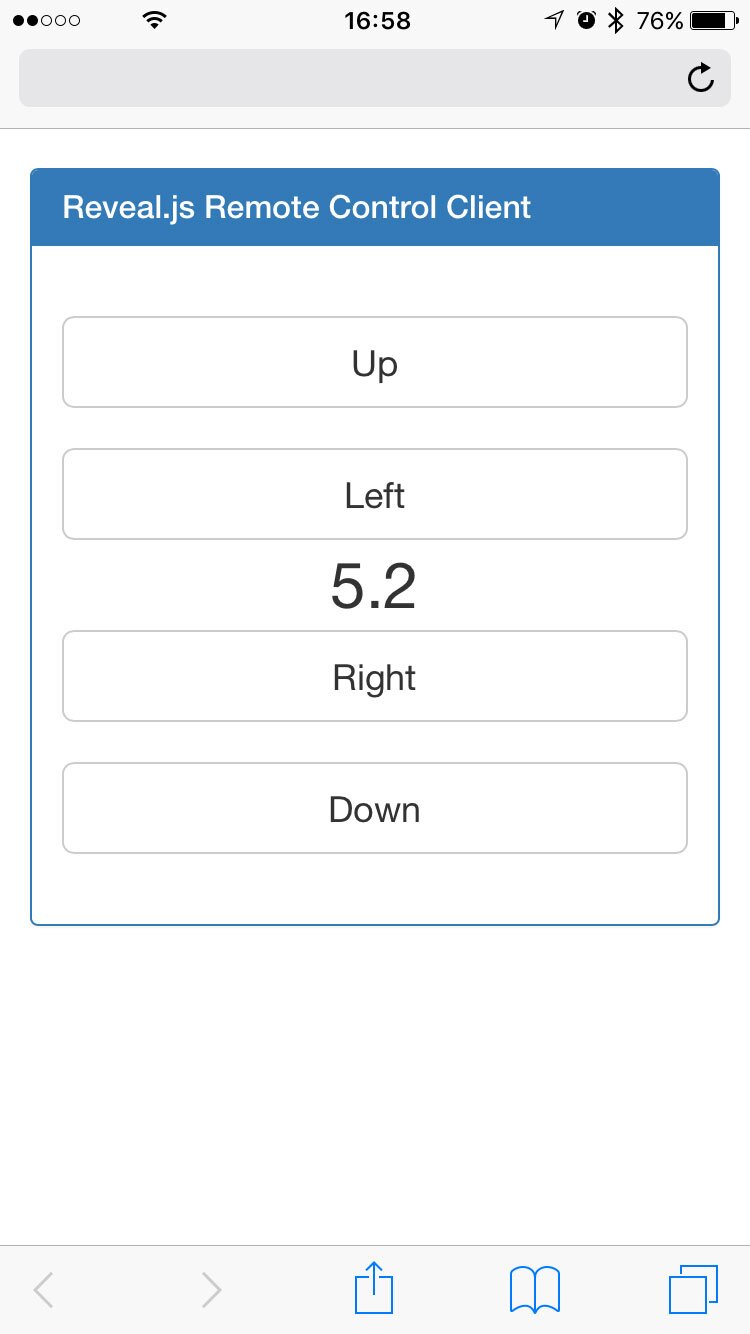Move down a slide with Down
The height and width of the screenshot is (1334, 750).
pyautogui.click(x=374, y=808)
